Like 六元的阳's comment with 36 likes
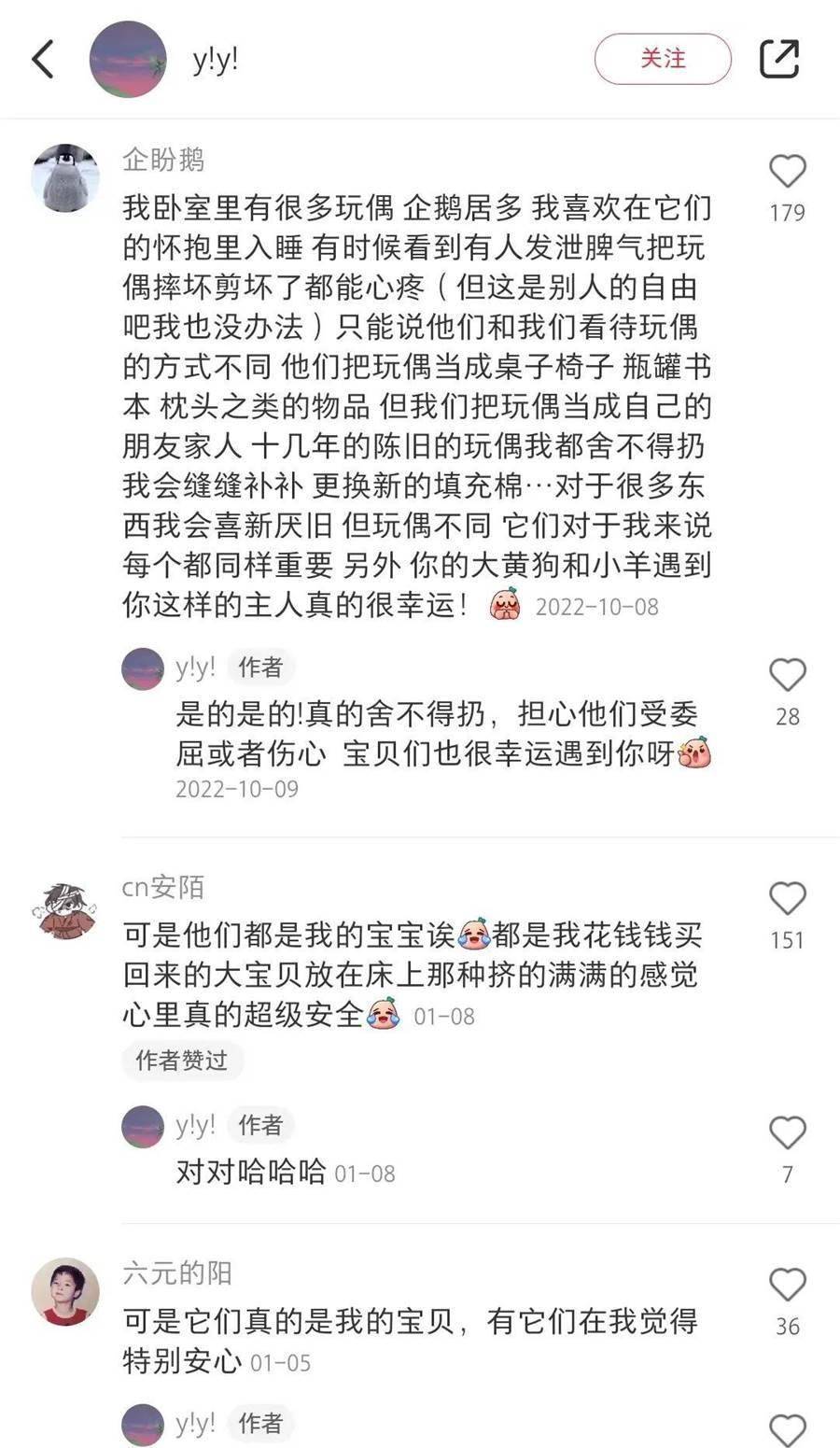Viewport: 840px width, 1448px height. click(x=787, y=1285)
